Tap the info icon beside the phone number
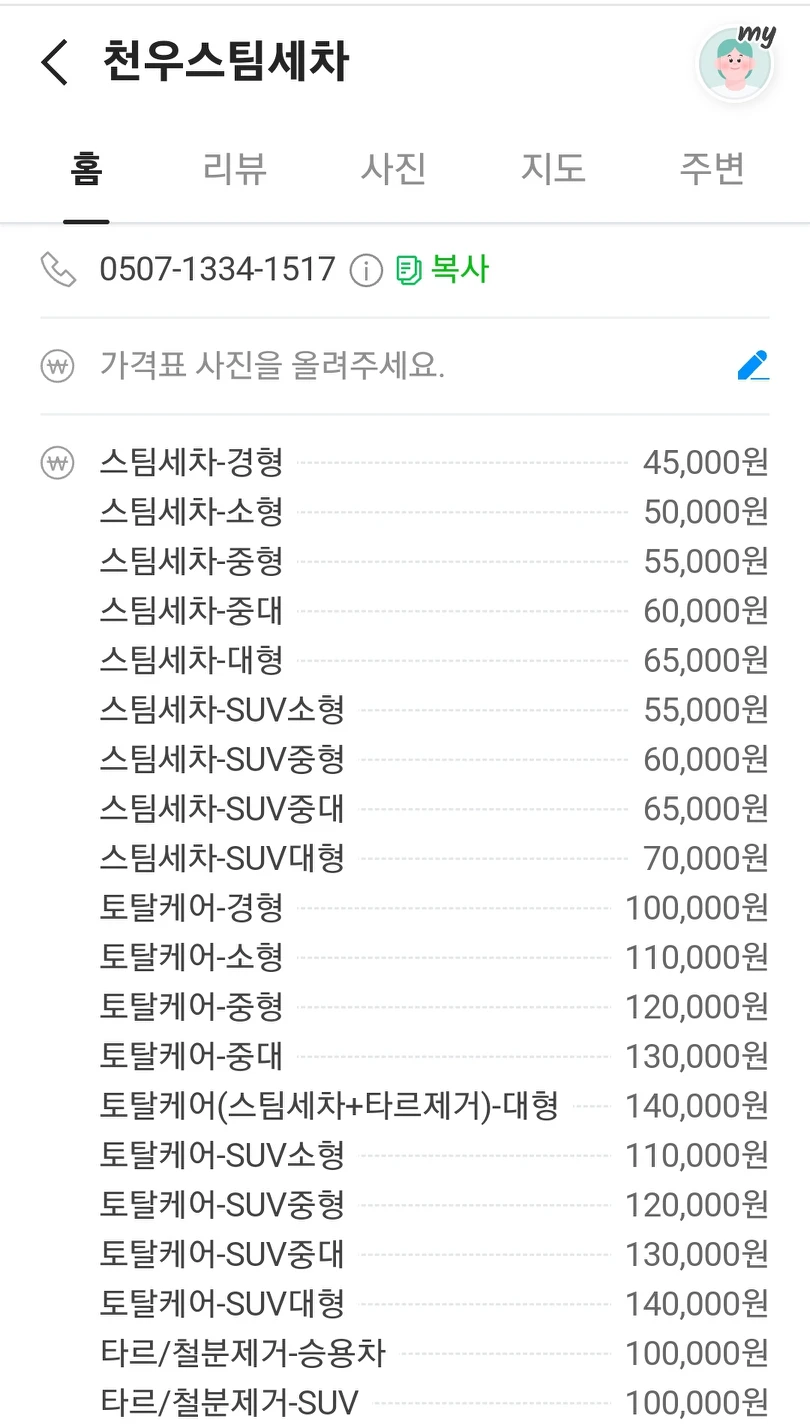Image resolution: width=810 pixels, height=1424 pixels. pos(366,270)
